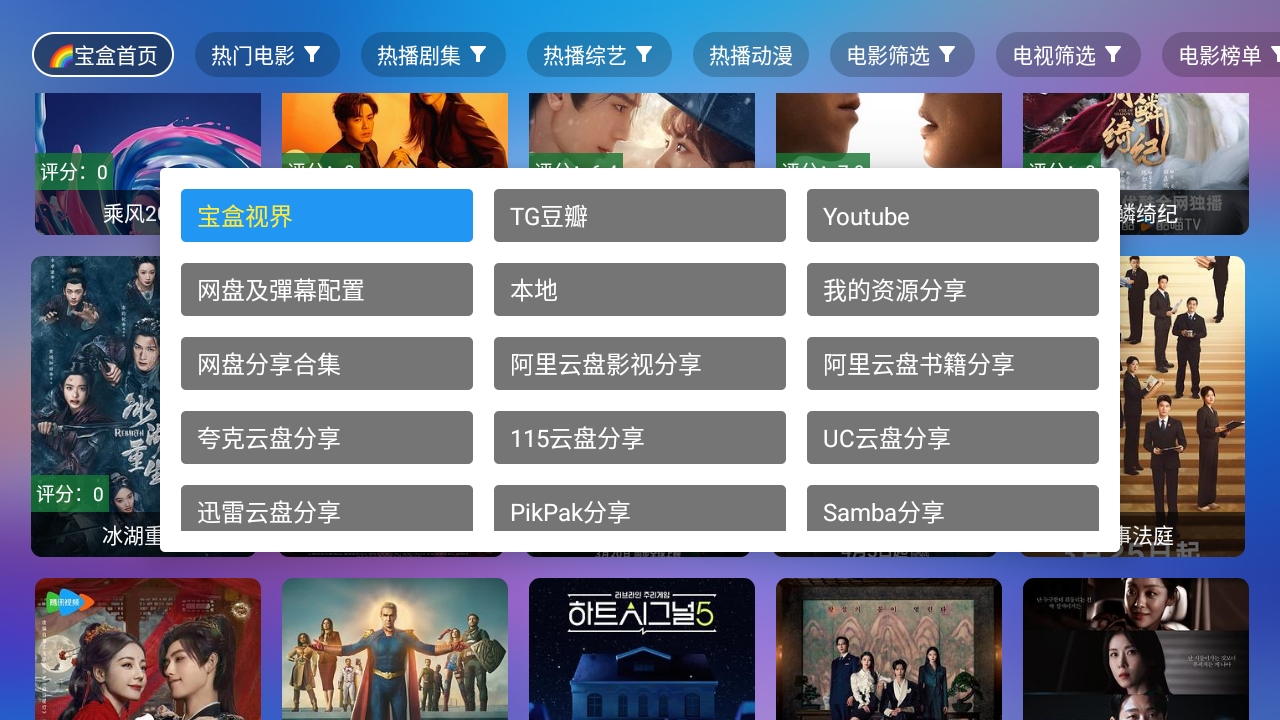
Task: Switch to the 本地 source
Action: coord(639,290)
